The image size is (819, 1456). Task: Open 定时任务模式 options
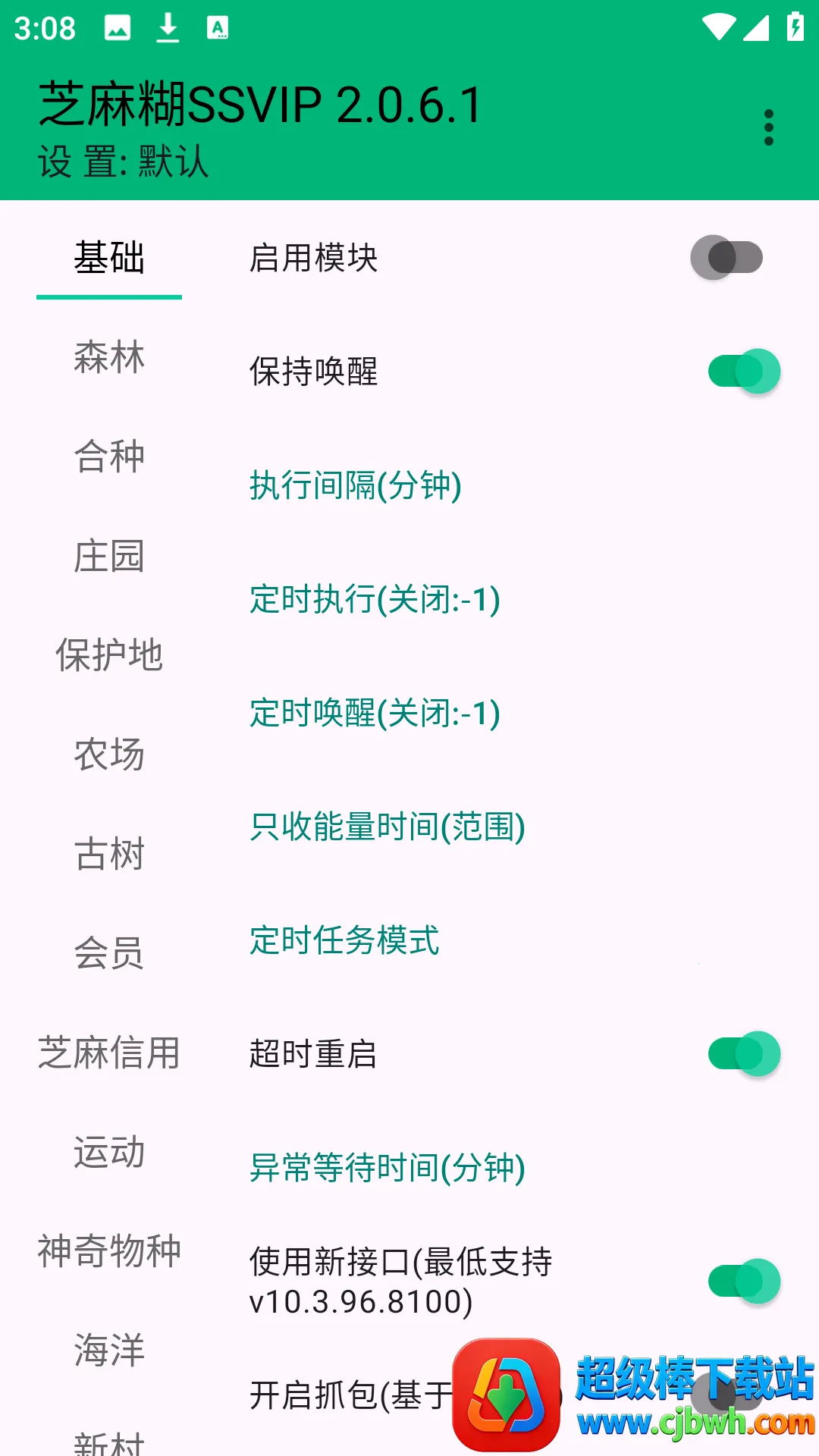coord(345,940)
